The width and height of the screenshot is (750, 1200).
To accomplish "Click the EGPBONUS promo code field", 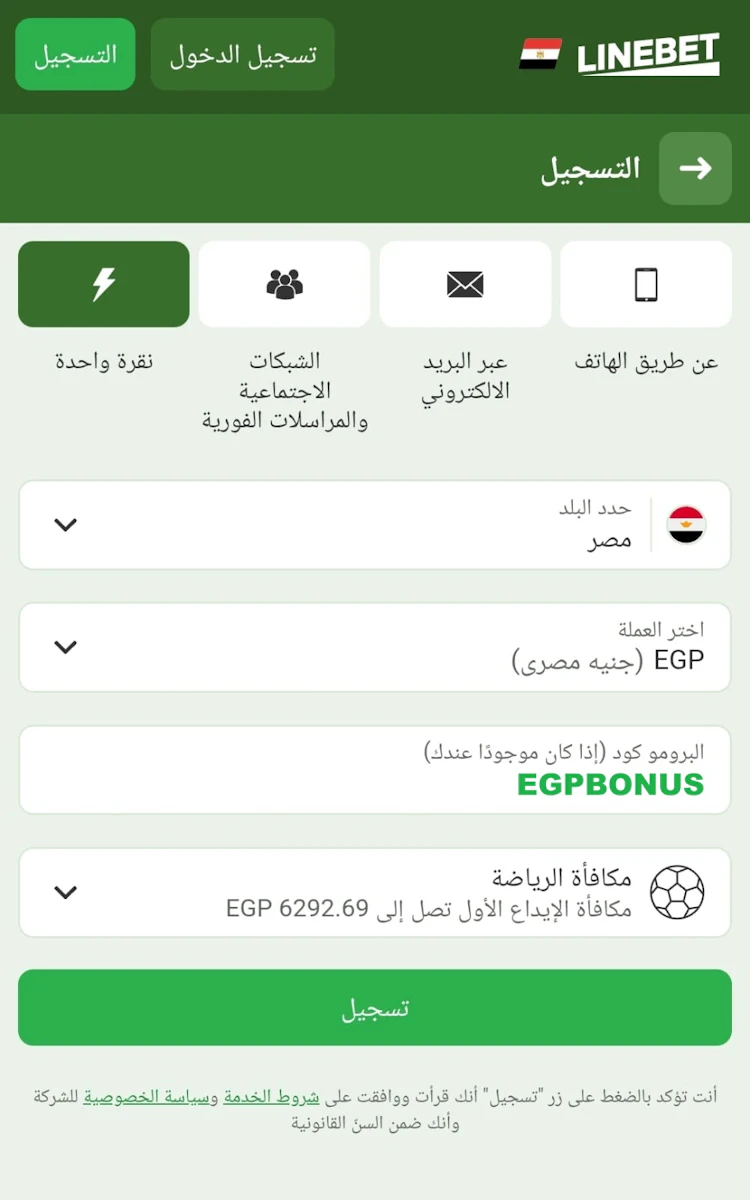I will click(375, 770).
